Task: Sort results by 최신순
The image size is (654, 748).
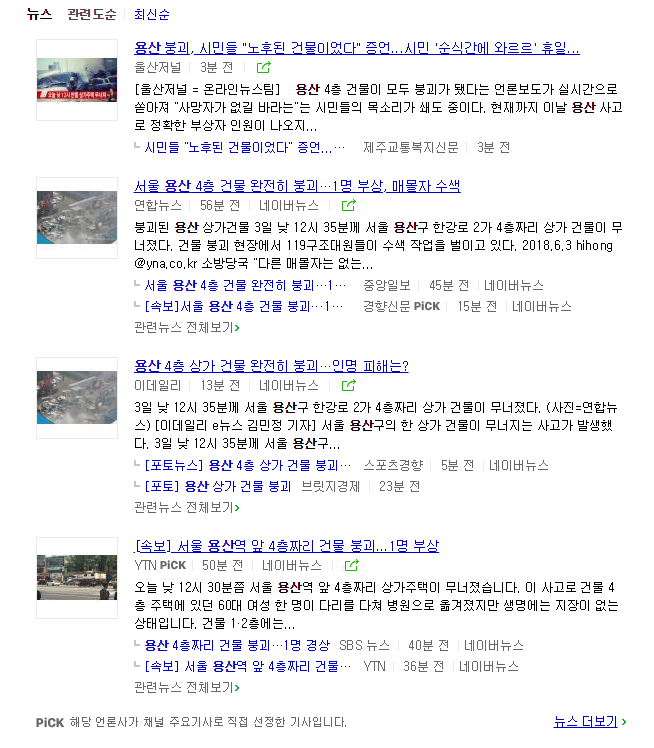Action: (152, 14)
